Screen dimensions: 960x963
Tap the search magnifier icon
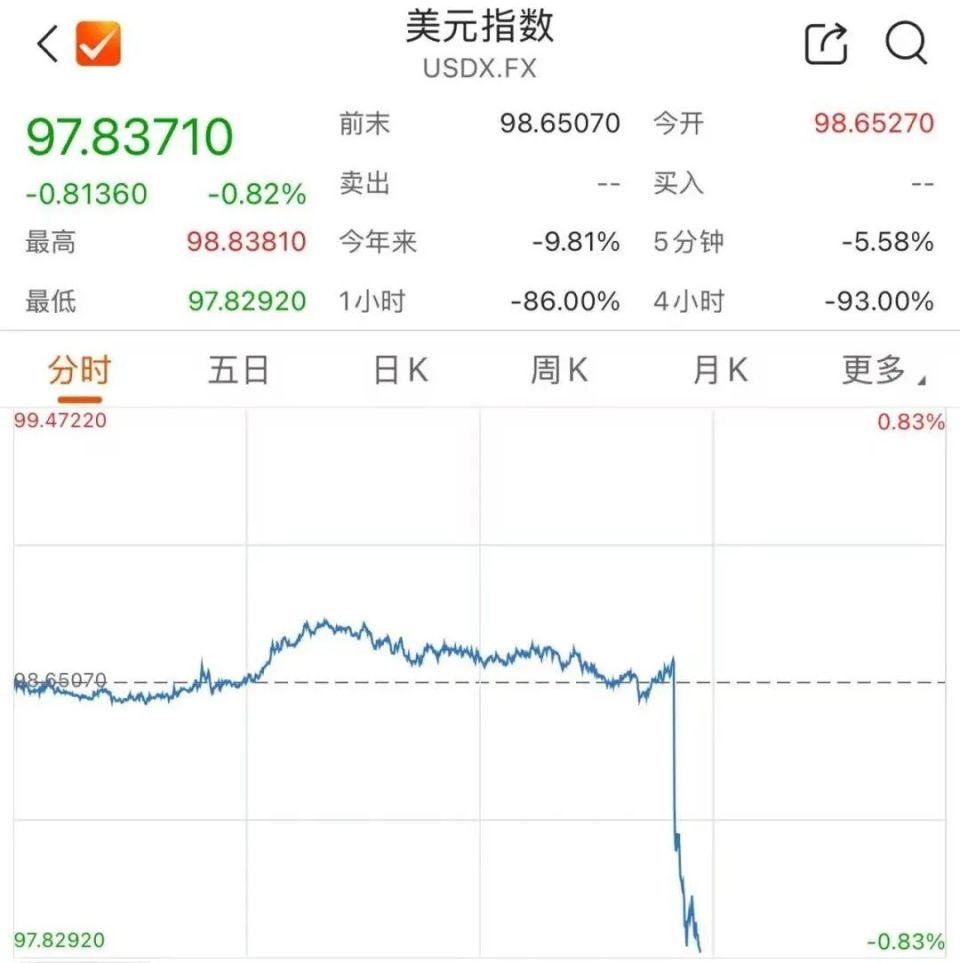point(905,43)
